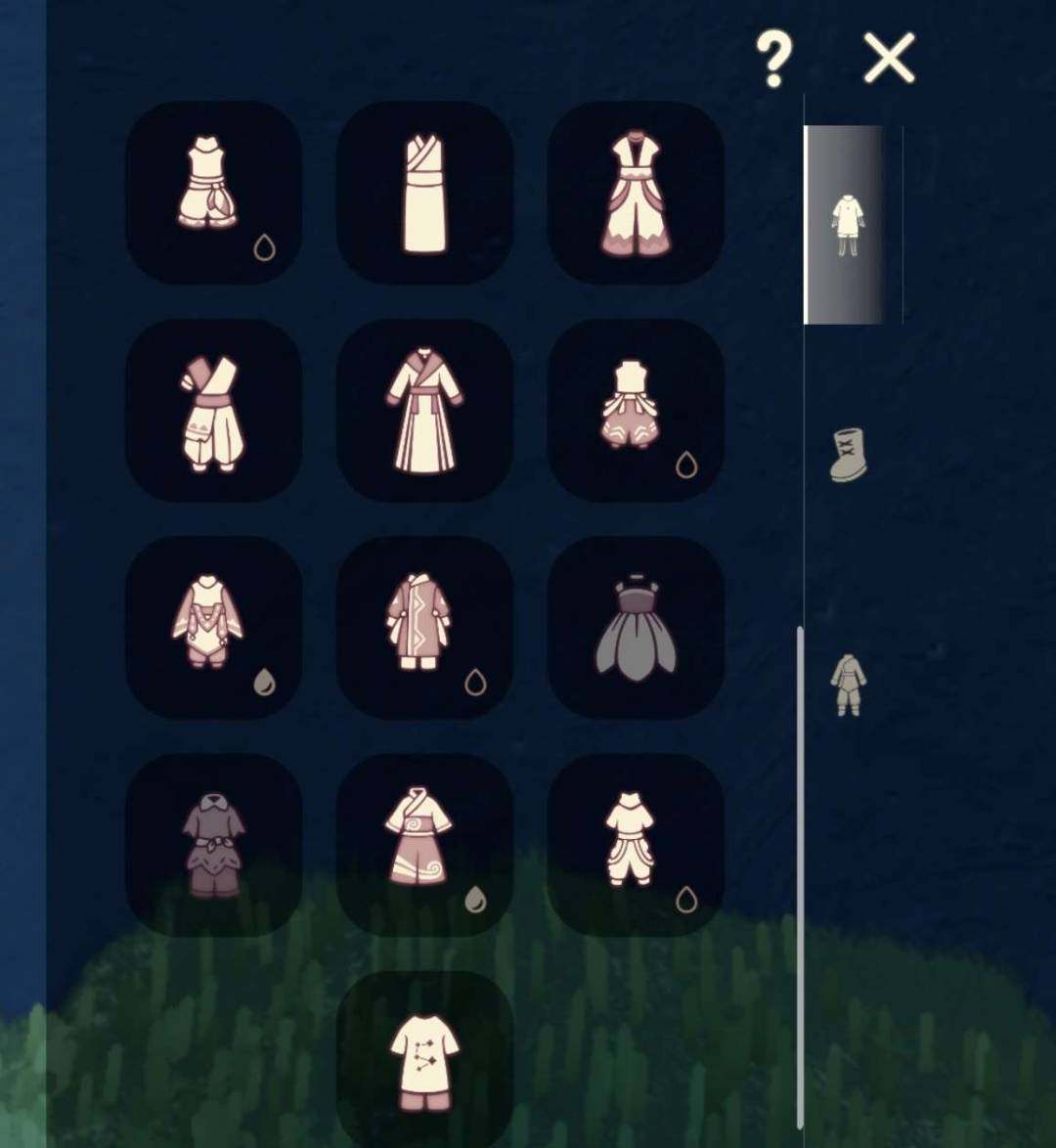Switch to the boots category tab
This screenshot has width=1056, height=1148.
pyautogui.click(x=848, y=456)
